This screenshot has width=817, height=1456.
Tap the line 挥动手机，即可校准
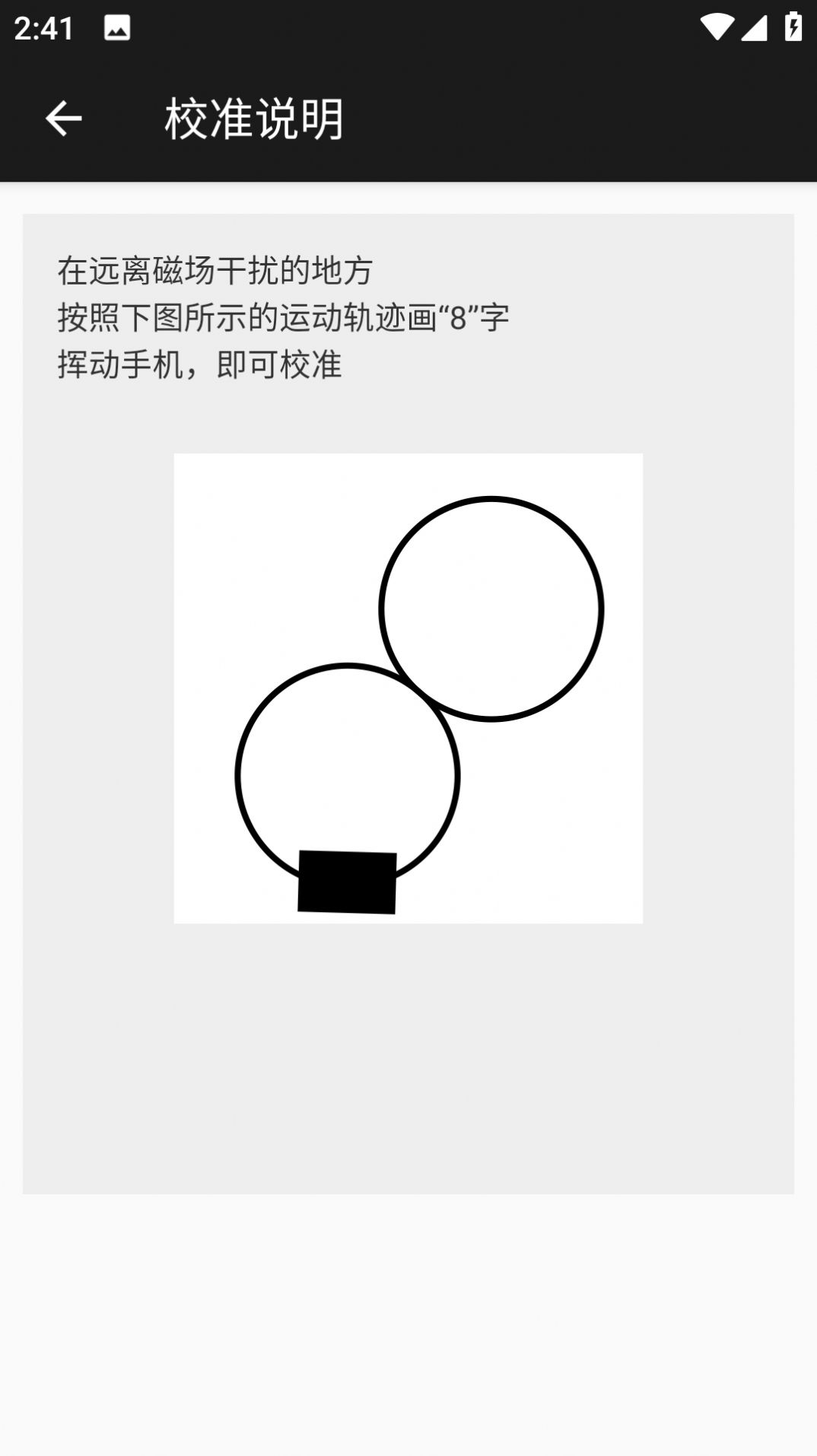pyautogui.click(x=200, y=365)
